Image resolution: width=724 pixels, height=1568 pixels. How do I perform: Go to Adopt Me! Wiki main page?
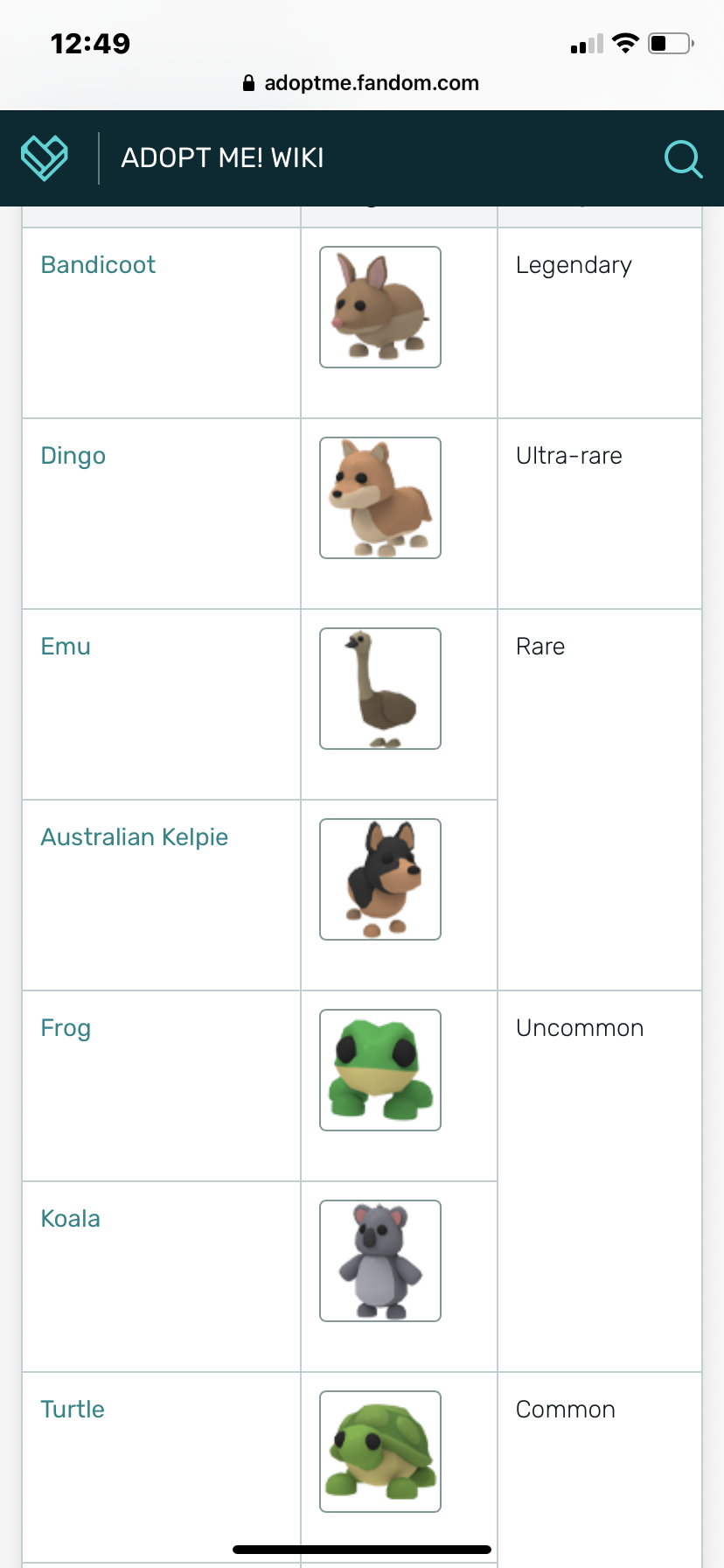(222, 158)
